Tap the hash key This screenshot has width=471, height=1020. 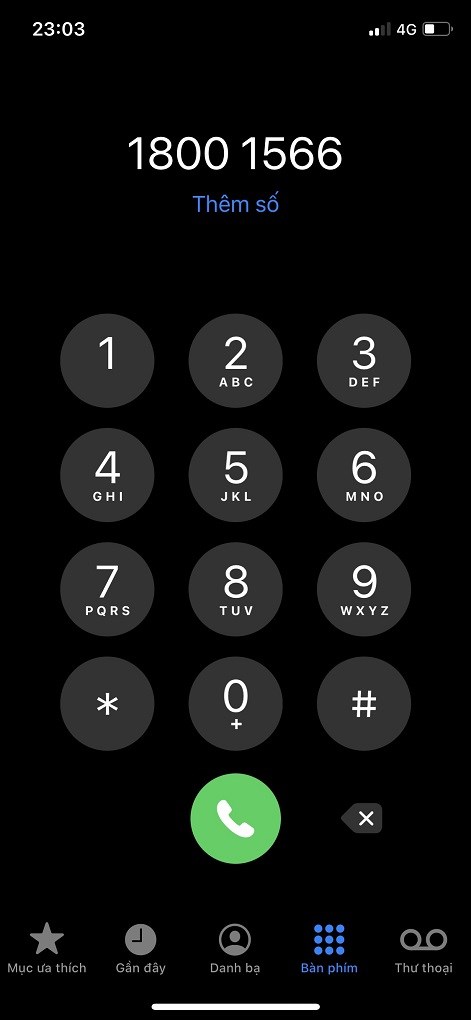click(x=364, y=704)
